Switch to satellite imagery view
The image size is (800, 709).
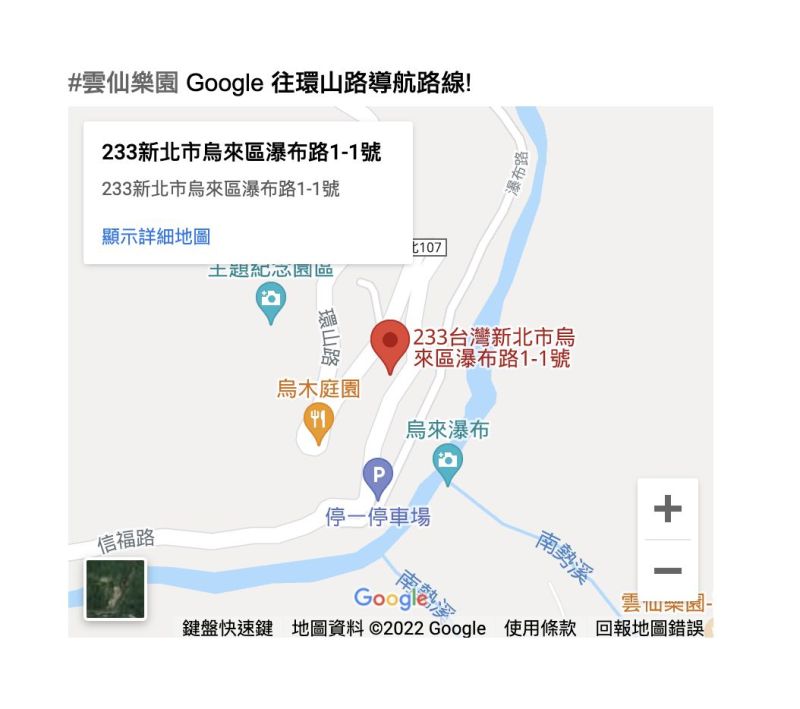click(x=116, y=589)
